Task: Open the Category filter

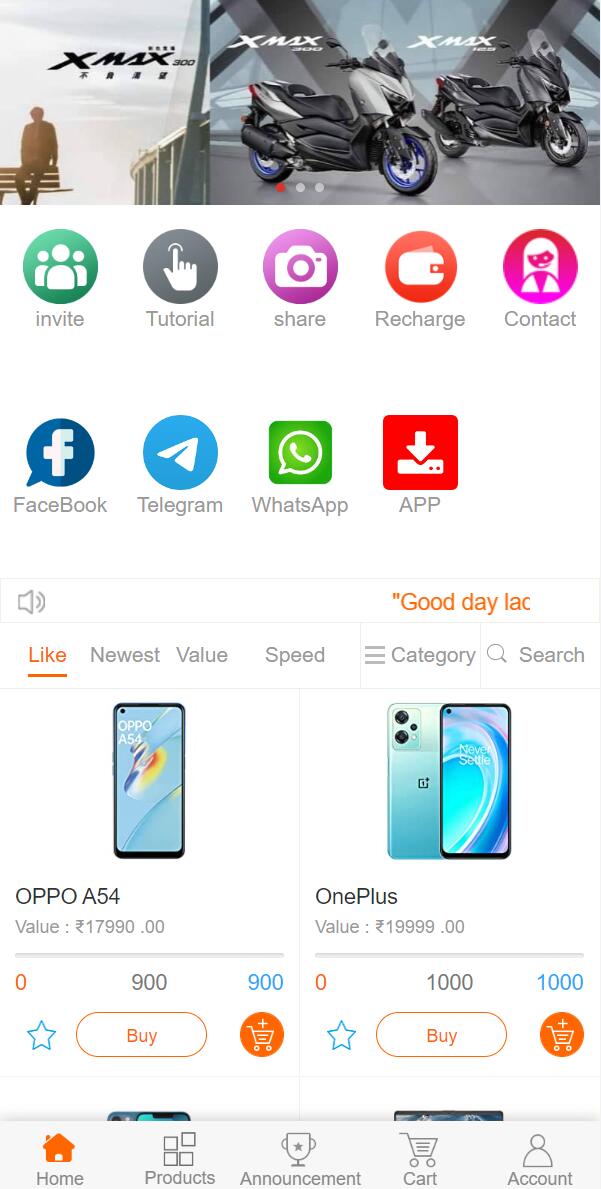Action: pyautogui.click(x=420, y=655)
